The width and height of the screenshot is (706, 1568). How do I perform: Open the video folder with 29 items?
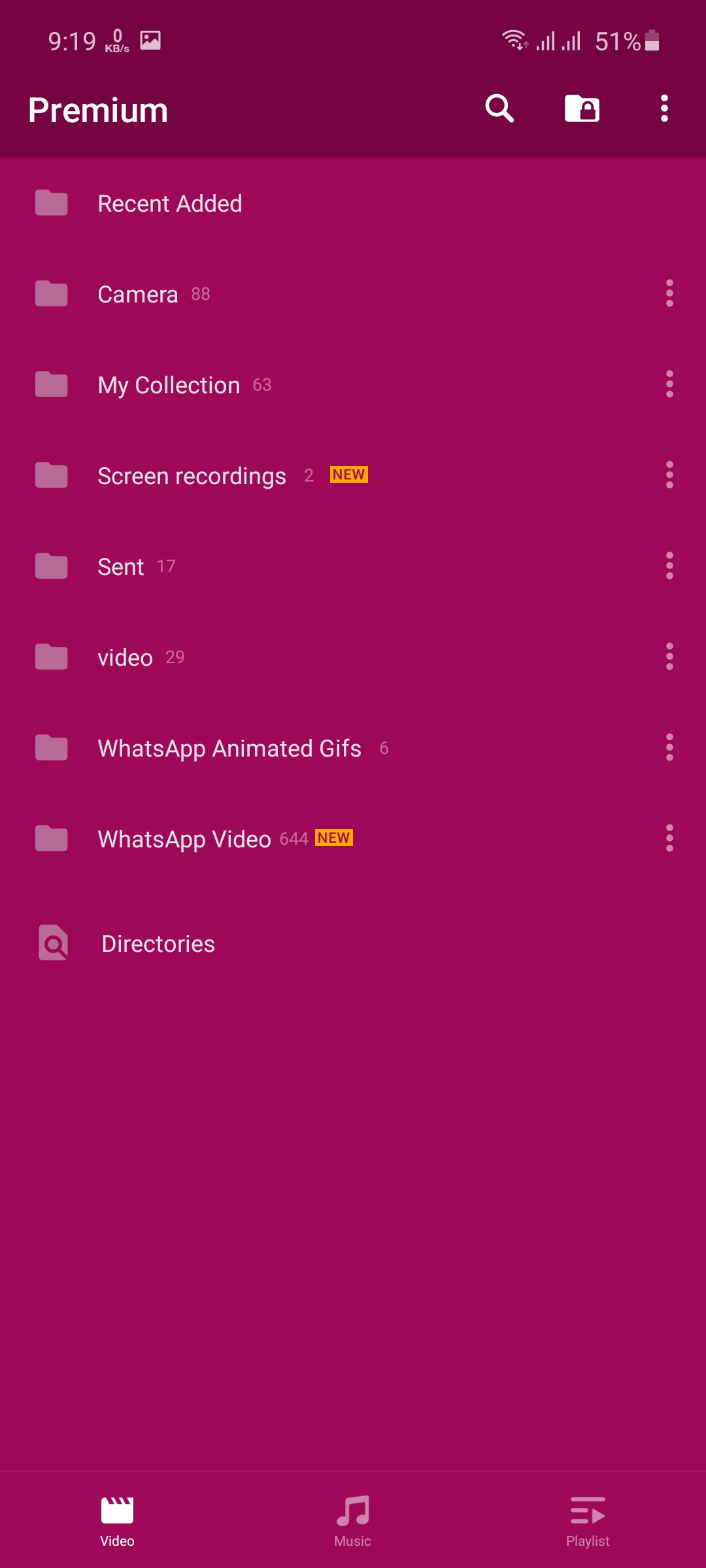[x=125, y=658]
